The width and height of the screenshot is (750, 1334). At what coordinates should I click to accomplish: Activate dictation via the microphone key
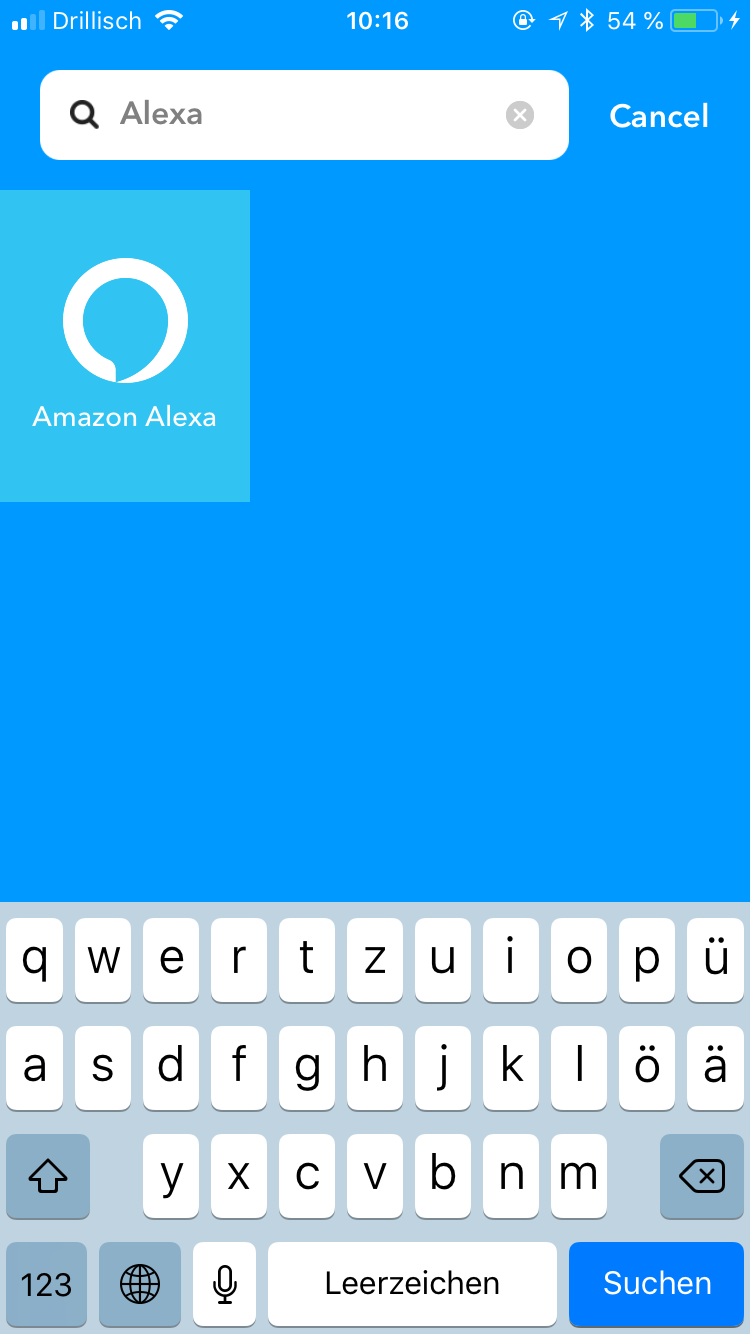point(225,1284)
